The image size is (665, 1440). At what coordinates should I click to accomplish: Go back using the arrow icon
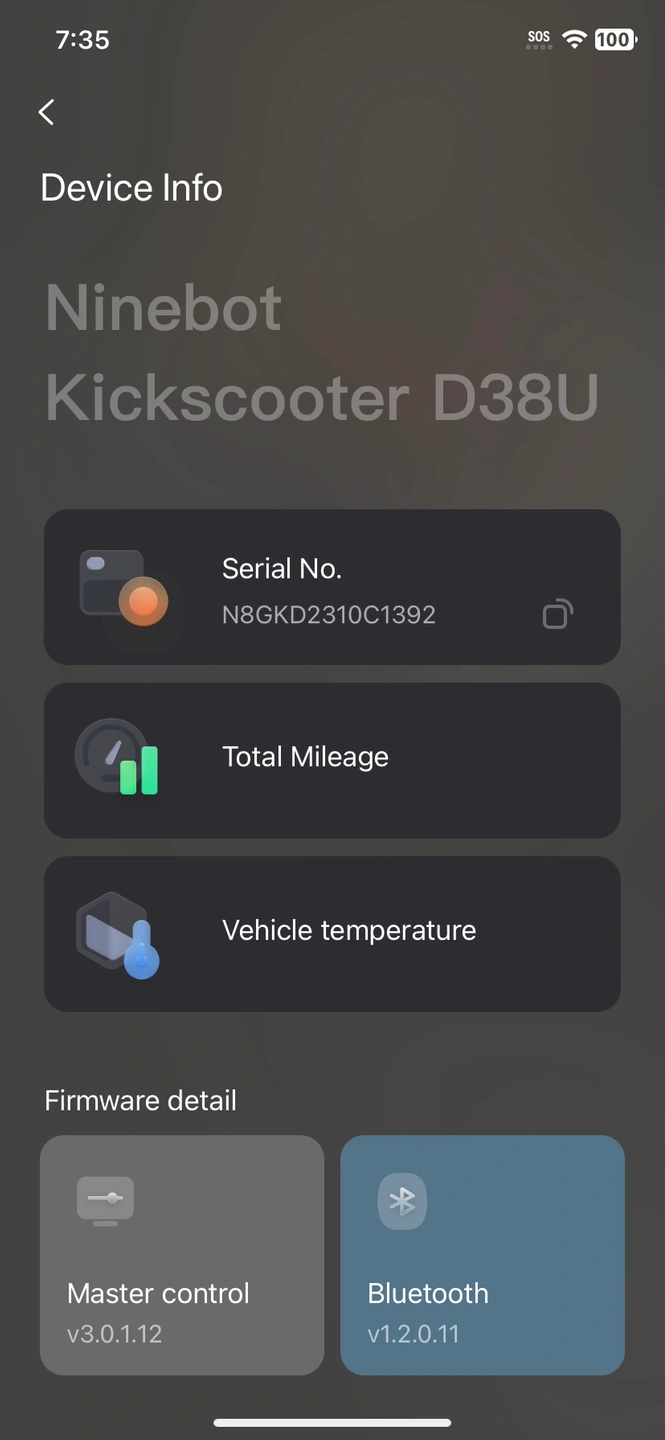[46, 112]
